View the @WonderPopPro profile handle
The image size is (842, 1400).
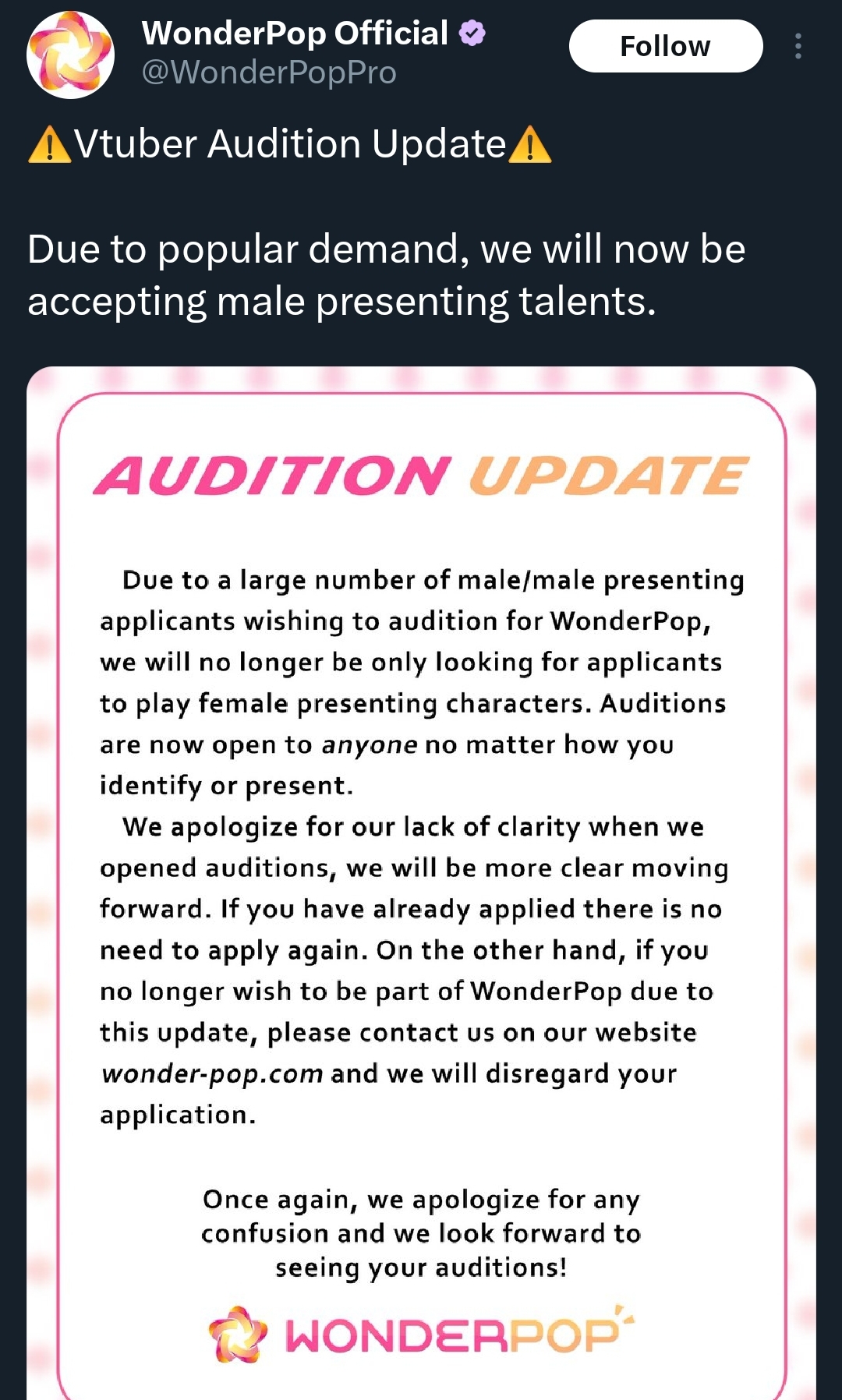pyautogui.click(x=269, y=72)
